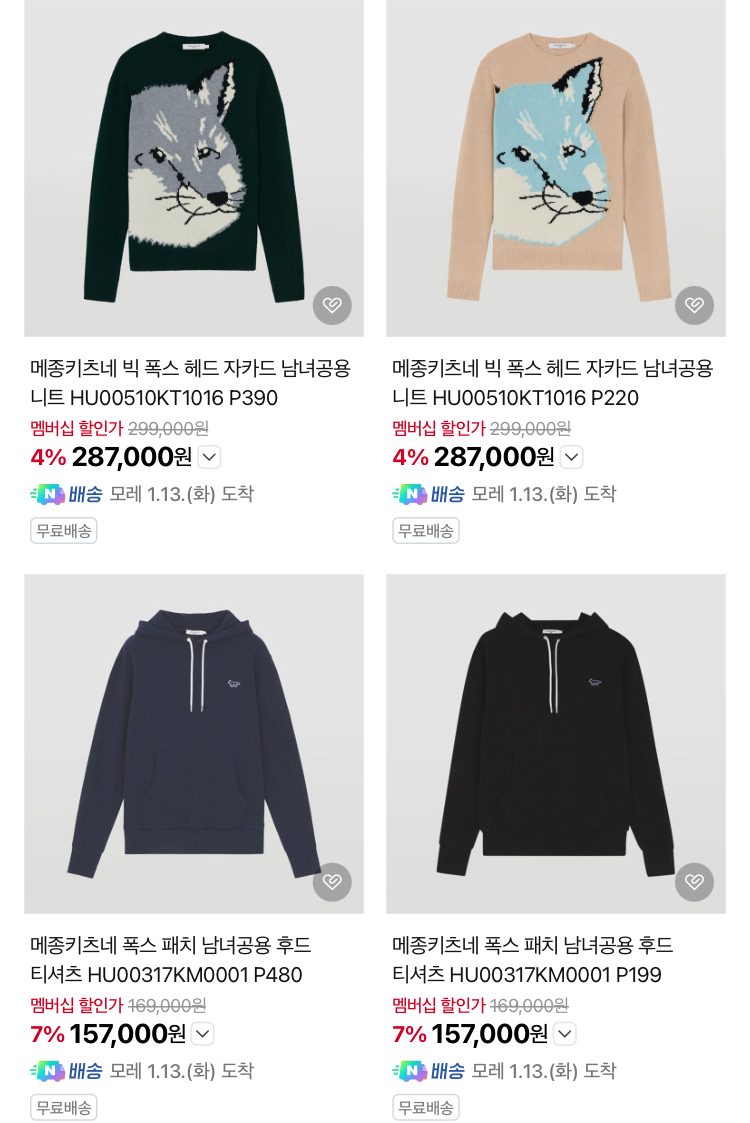Expand price details for knit P220
Screen dimensions: 750x1123
571,457
